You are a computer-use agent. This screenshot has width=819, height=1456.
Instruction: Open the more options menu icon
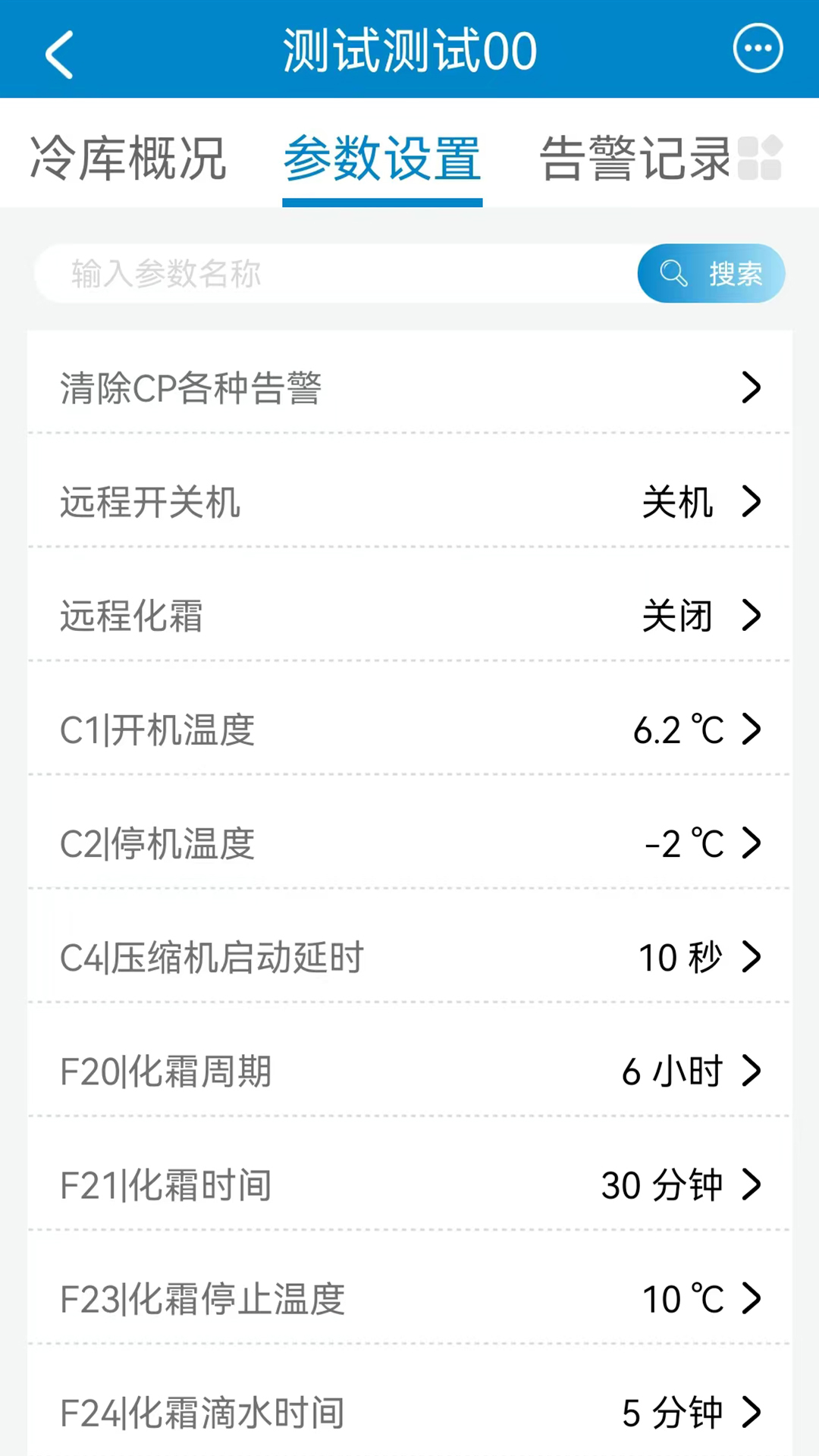coord(758,49)
